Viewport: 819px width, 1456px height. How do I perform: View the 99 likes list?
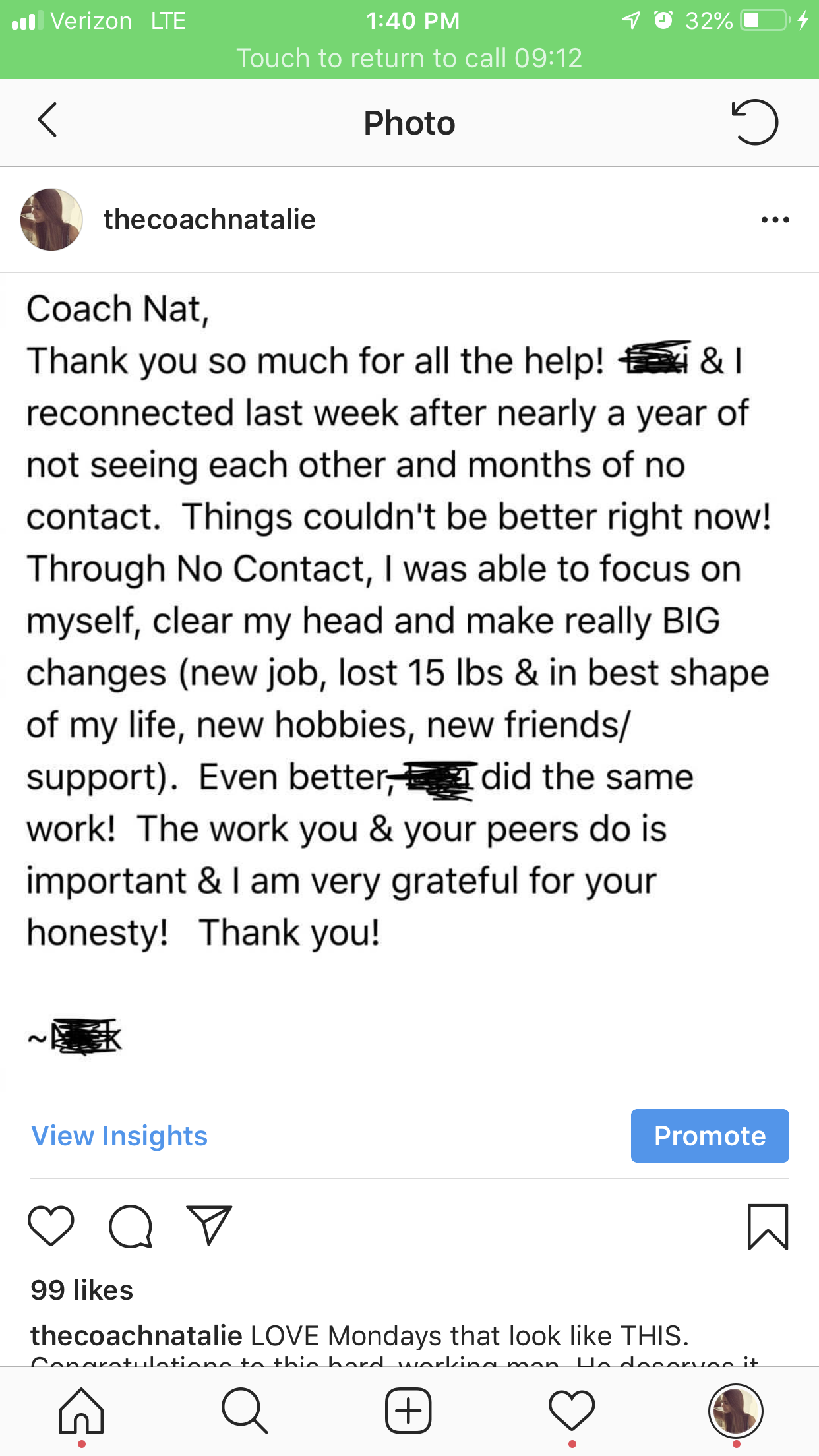click(x=82, y=1290)
